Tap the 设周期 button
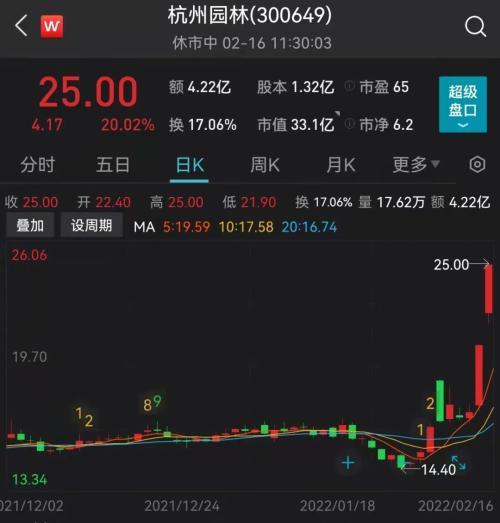 91,225
